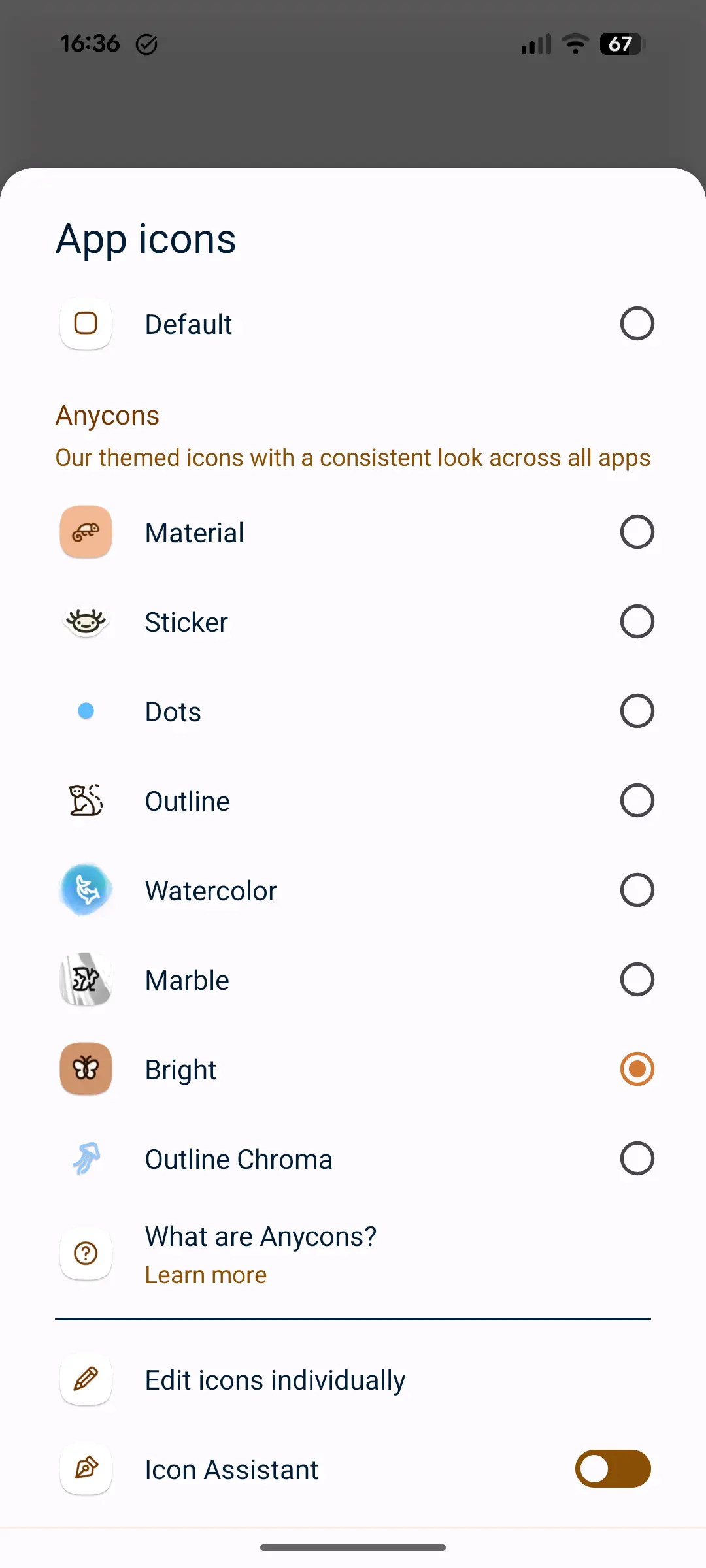Viewport: 706px width, 1568px height.
Task: Switch icons to the Outline style
Action: (x=353, y=800)
